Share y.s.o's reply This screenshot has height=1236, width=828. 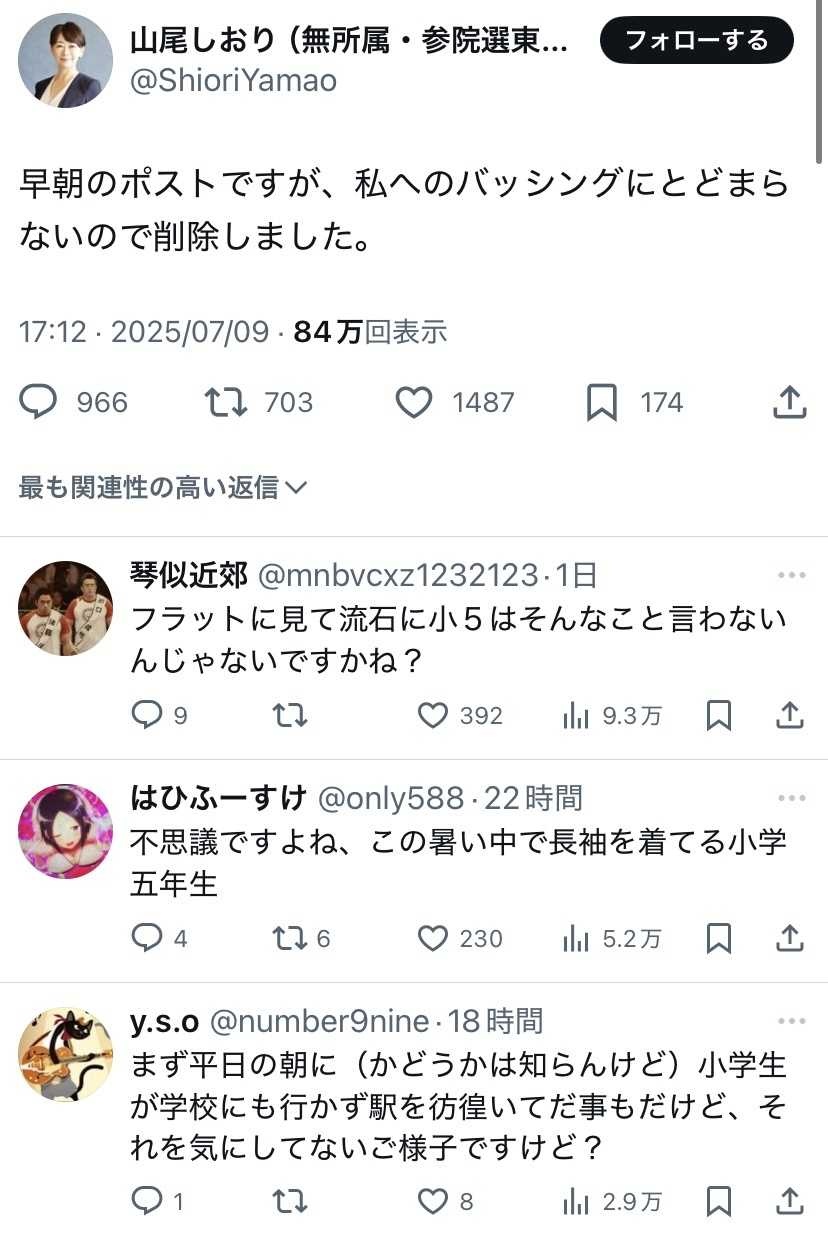[x=790, y=1201]
